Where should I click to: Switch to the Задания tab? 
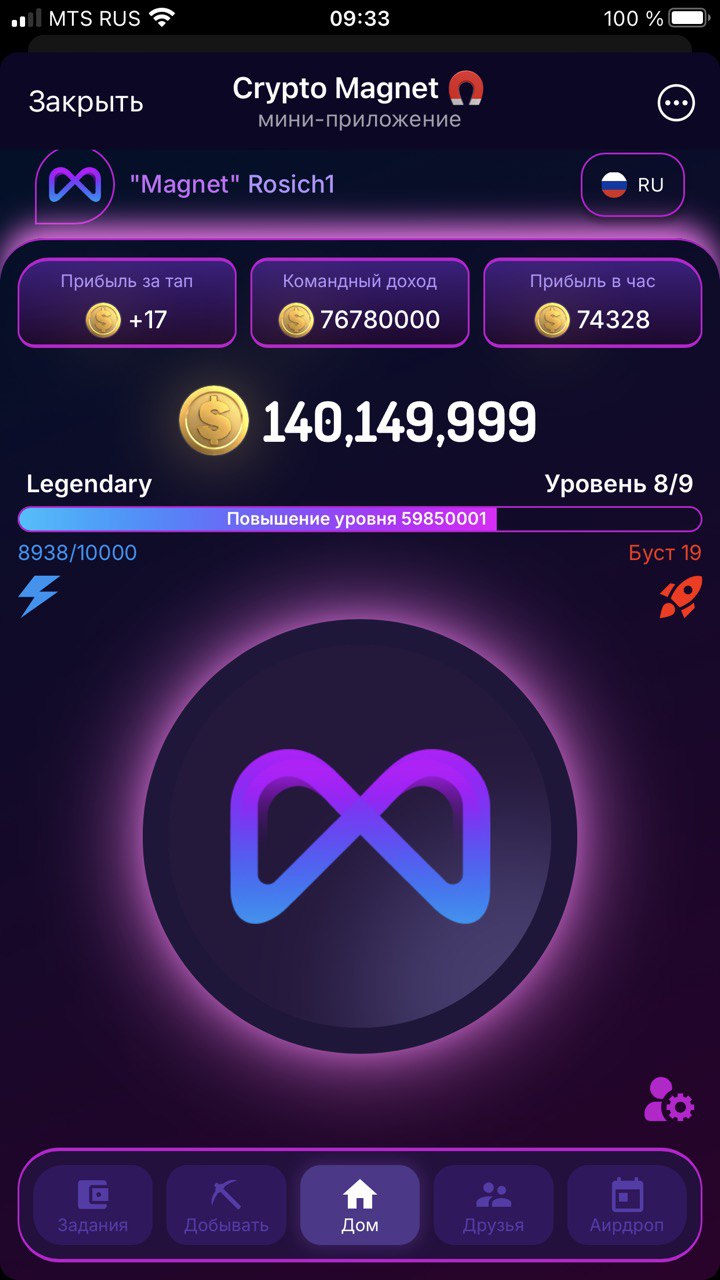[93, 1204]
